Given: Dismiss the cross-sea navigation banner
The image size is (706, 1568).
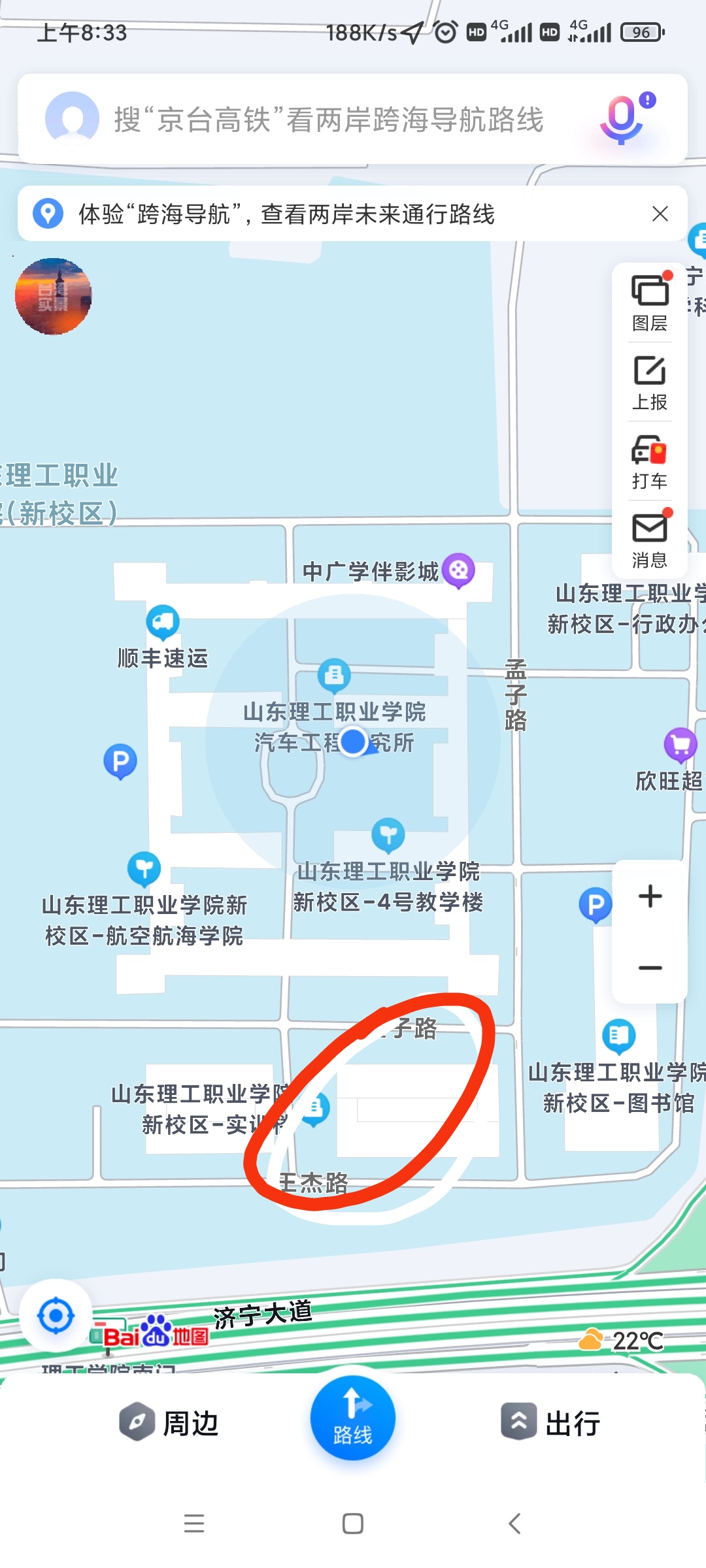Looking at the screenshot, I should (x=660, y=214).
